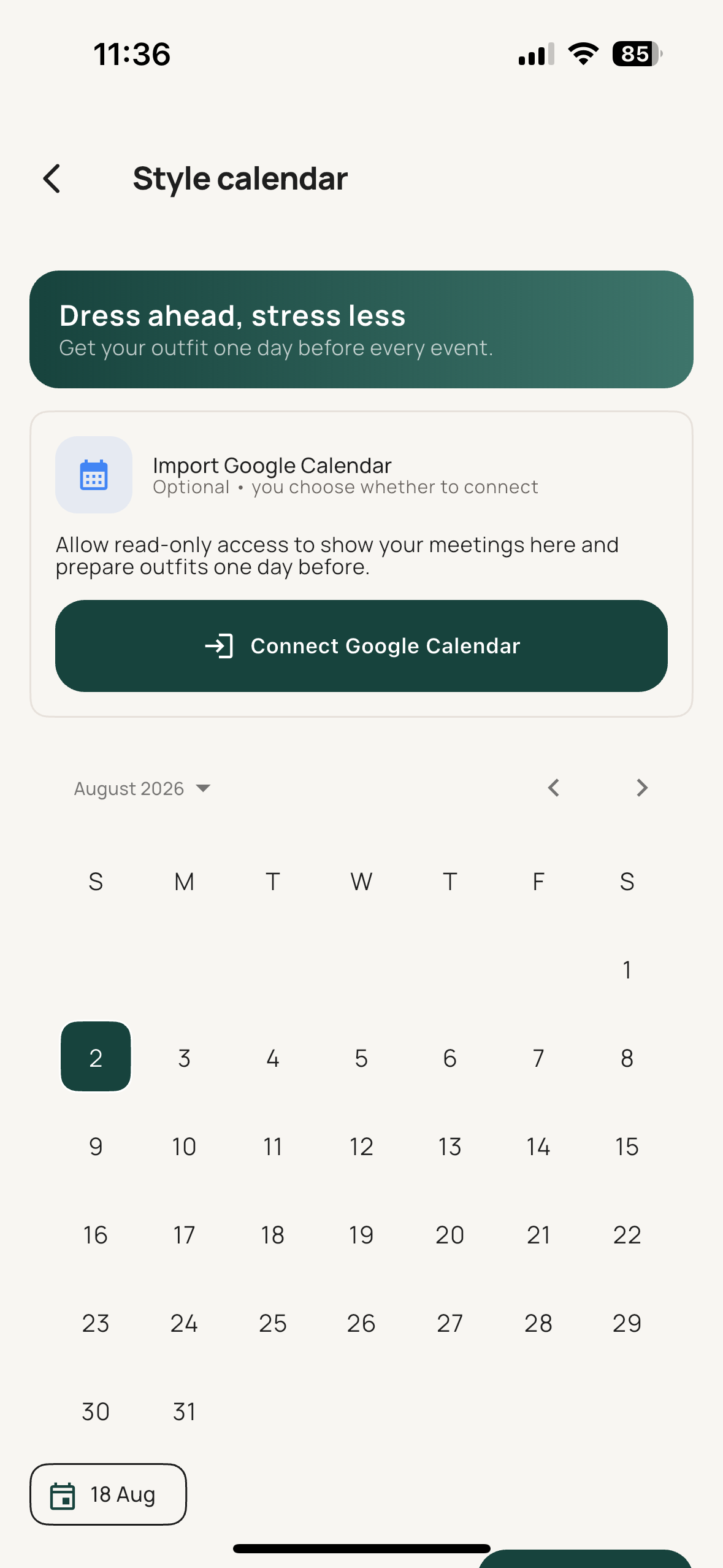The image size is (723, 1568).
Task: Go back from Style calendar
Action: (x=52, y=179)
